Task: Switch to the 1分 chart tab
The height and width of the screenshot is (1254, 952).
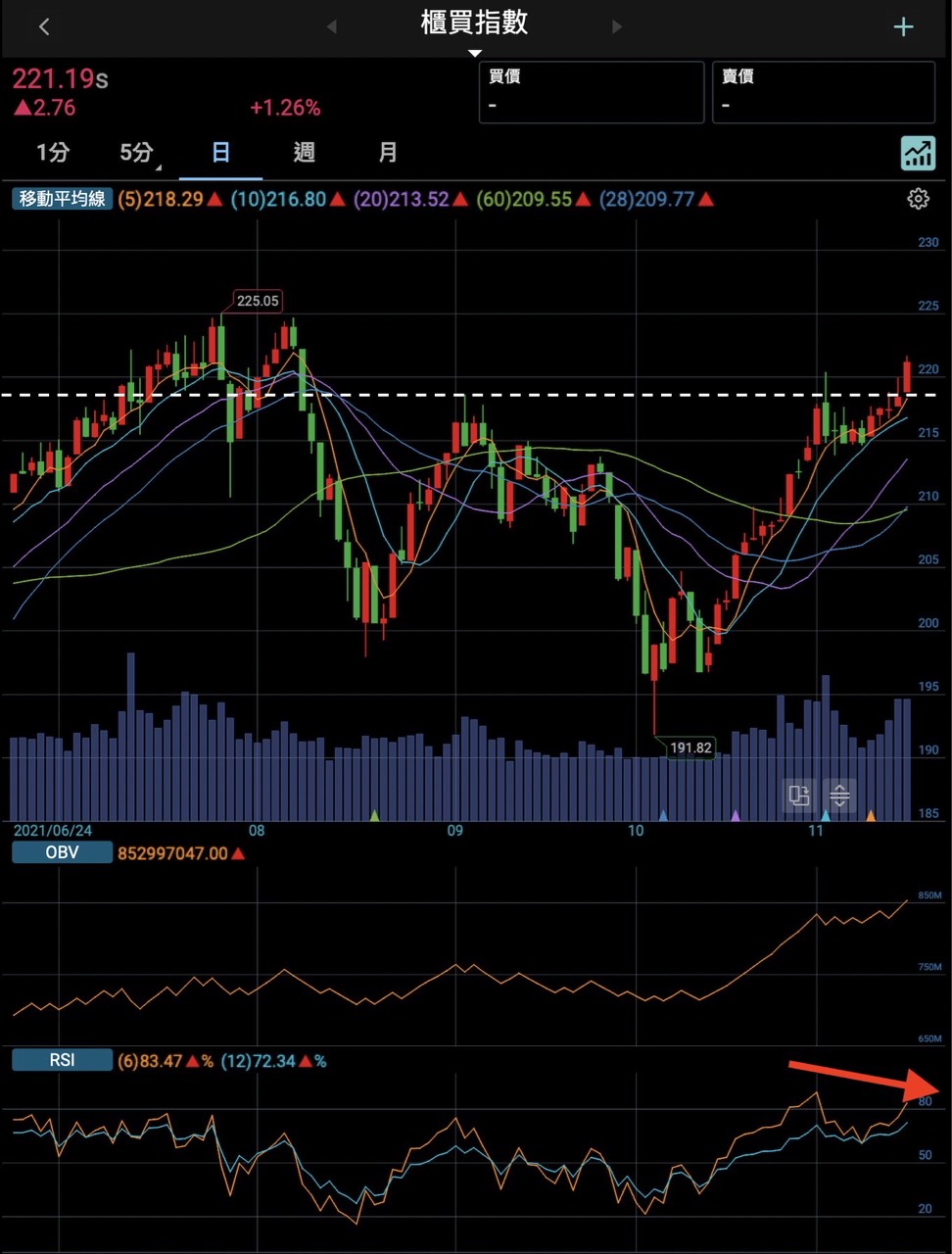Action: click(x=53, y=153)
